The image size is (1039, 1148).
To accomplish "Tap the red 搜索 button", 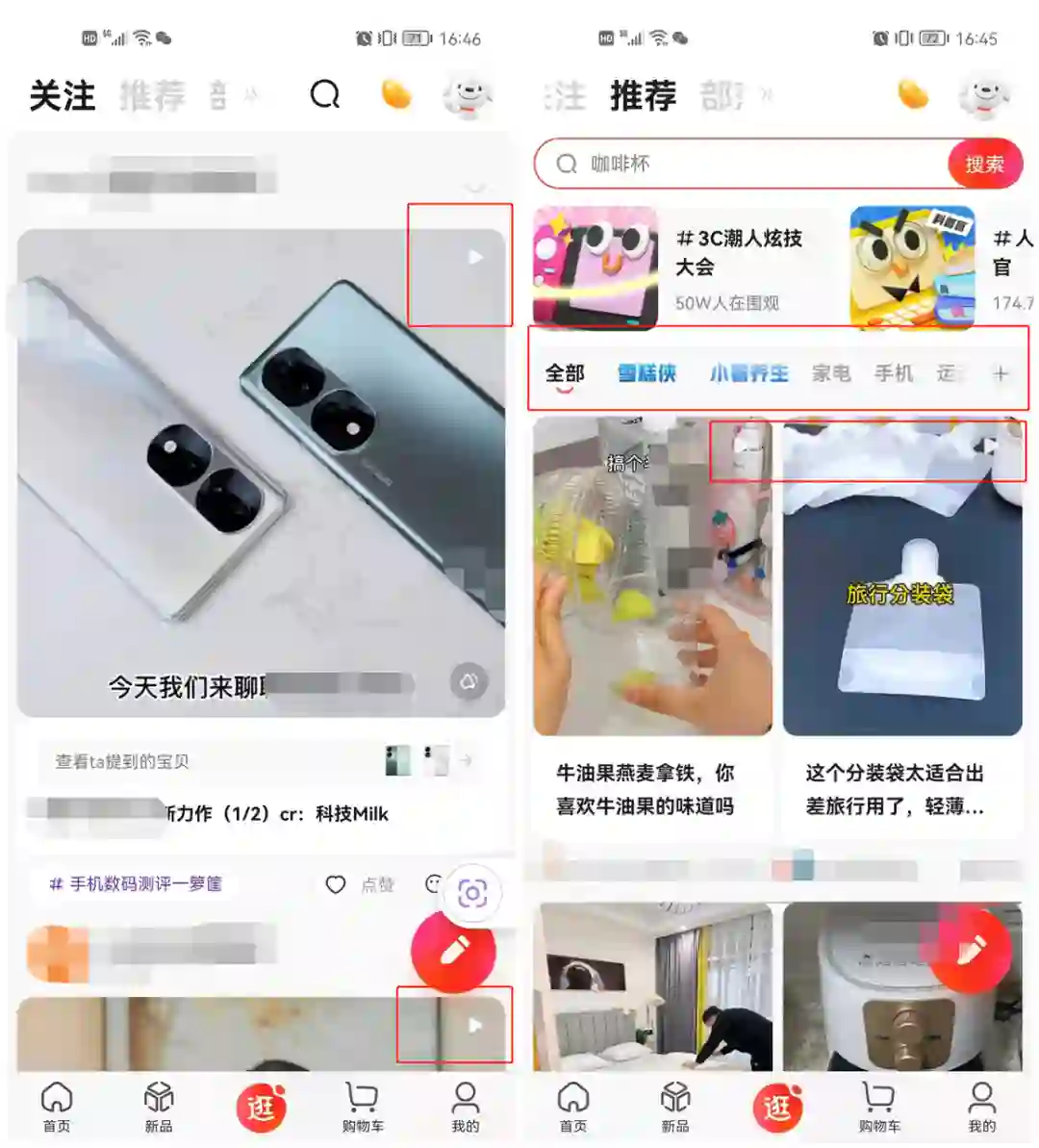I will coord(983,165).
